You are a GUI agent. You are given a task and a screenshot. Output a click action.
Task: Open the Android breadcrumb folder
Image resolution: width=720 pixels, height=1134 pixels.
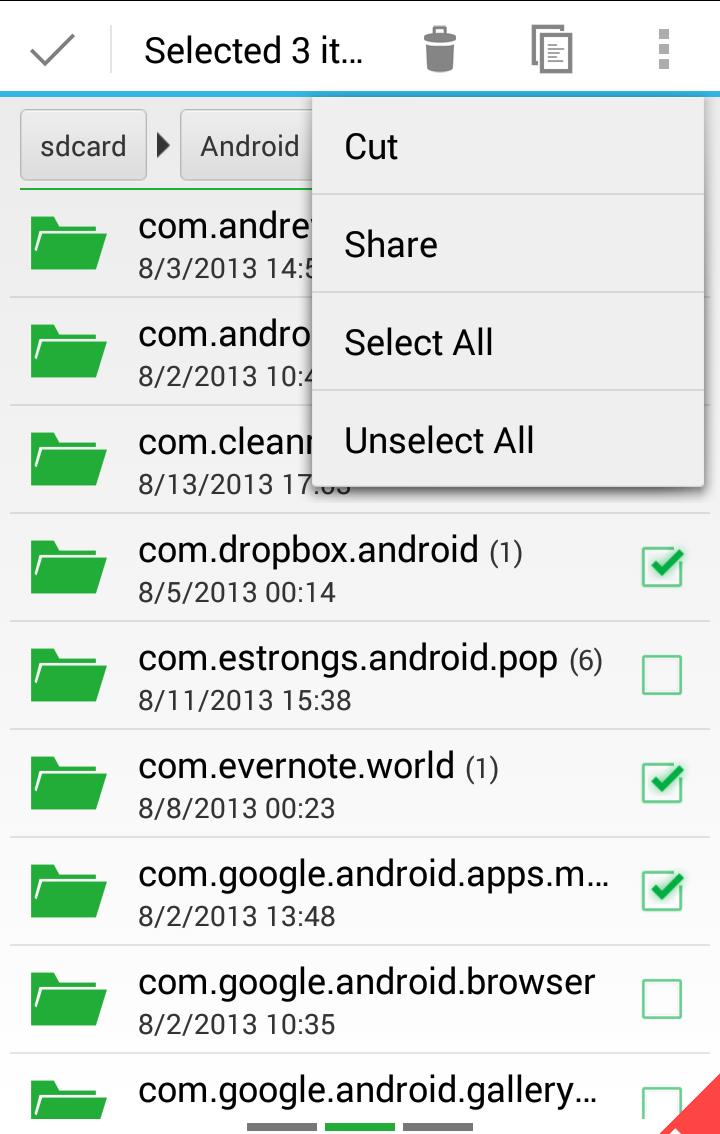[x=248, y=145]
